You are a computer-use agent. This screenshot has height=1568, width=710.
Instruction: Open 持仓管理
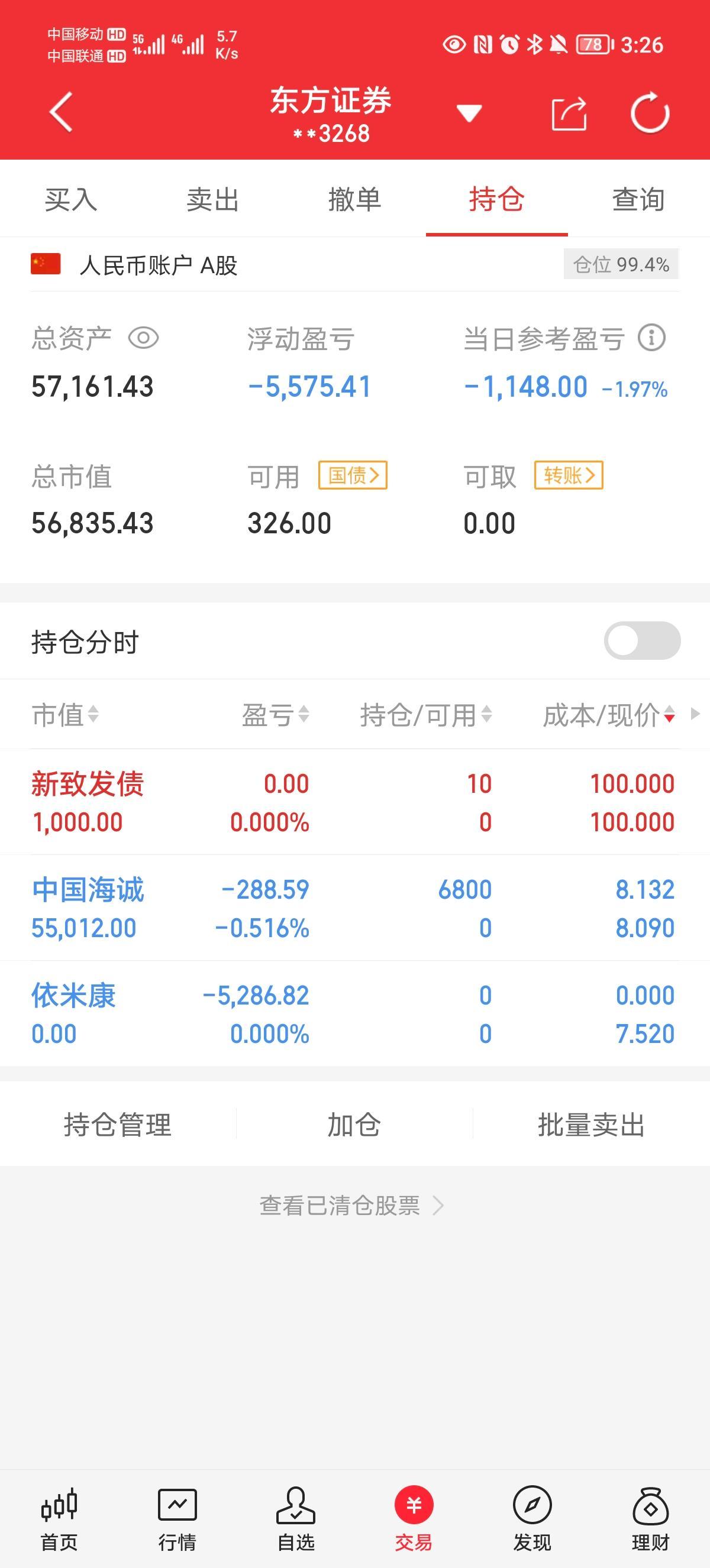118,1124
